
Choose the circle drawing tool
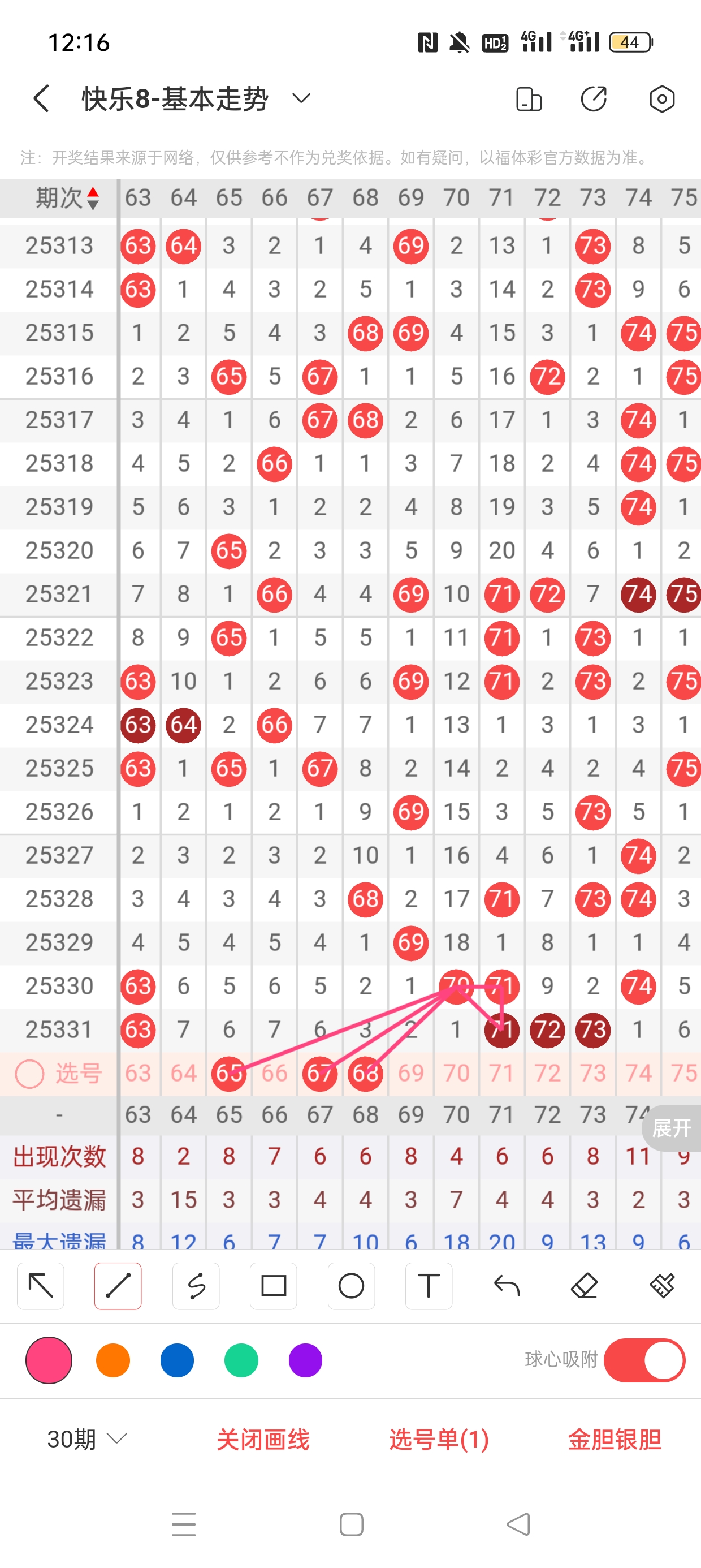tap(351, 1286)
